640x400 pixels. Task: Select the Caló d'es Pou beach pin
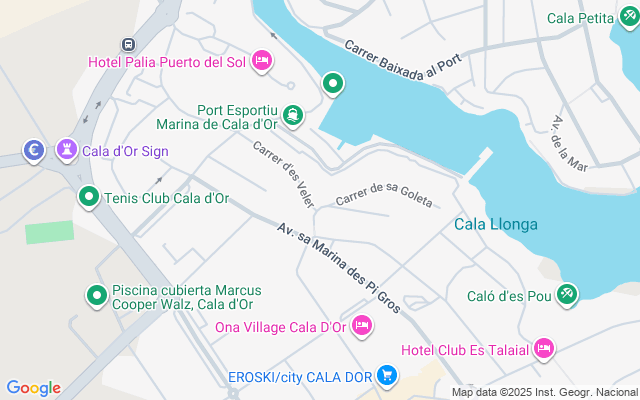point(567,294)
